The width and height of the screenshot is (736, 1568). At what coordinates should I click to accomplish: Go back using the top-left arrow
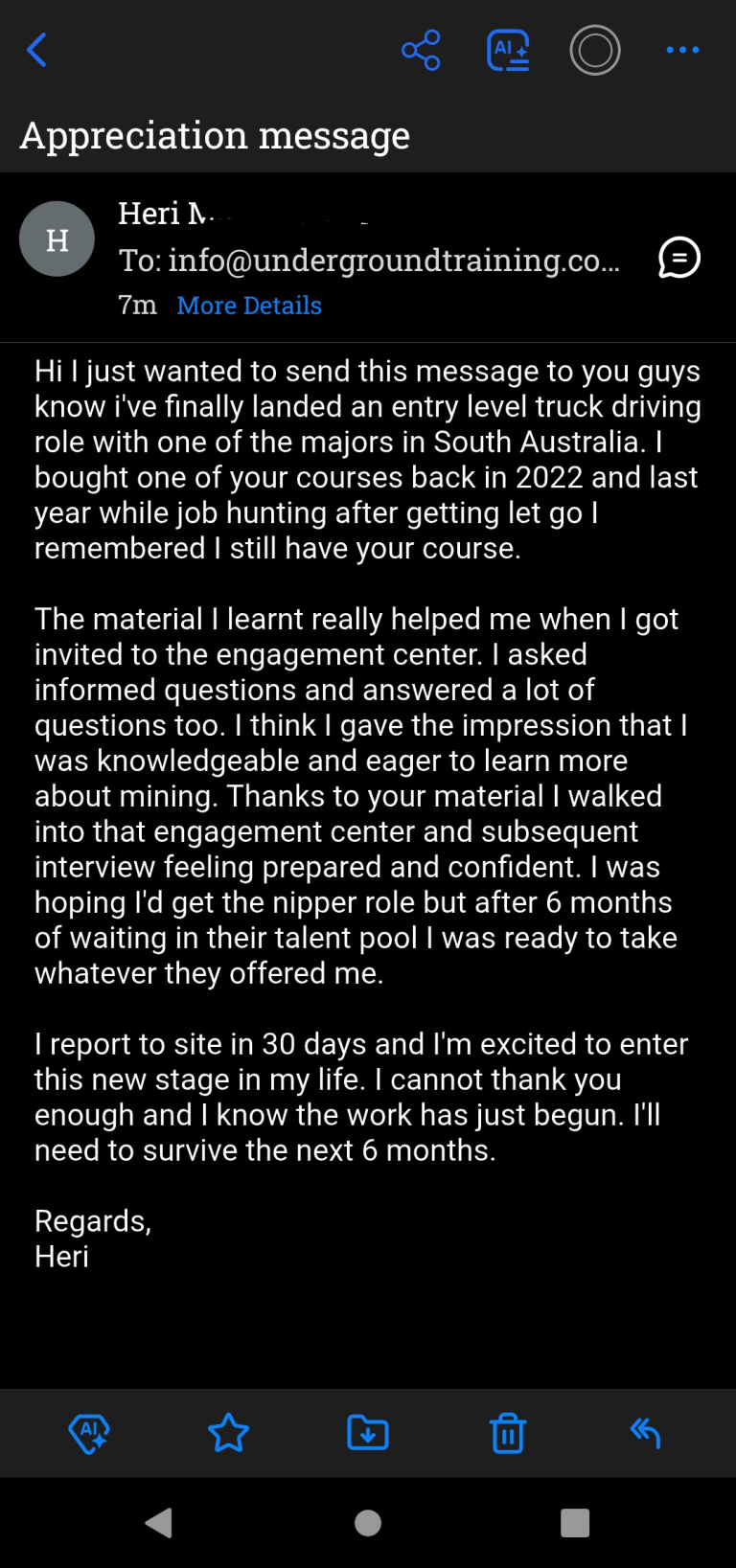pyautogui.click(x=37, y=50)
